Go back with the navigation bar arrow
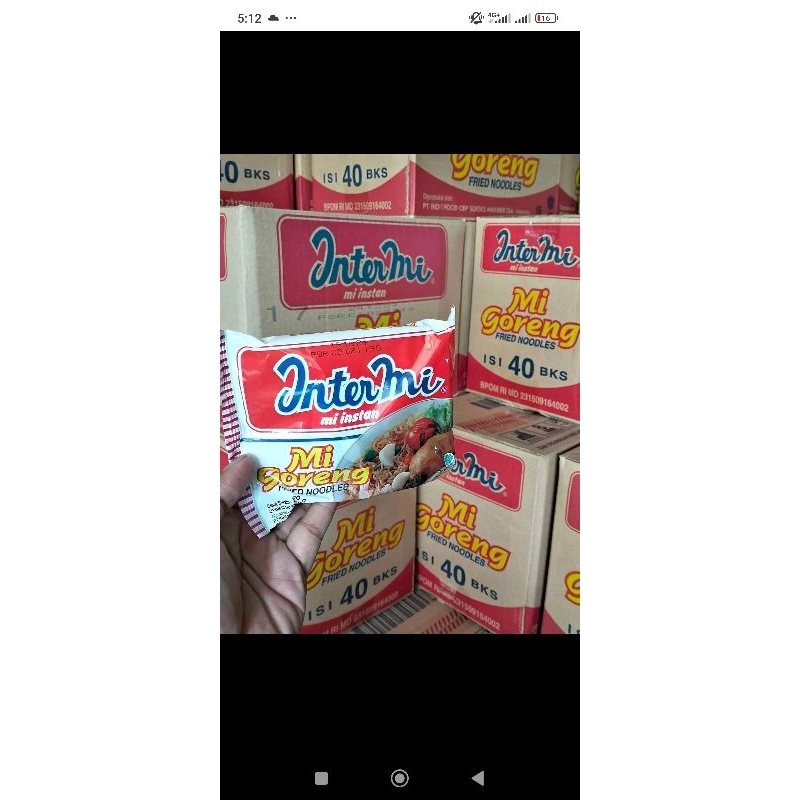 (x=477, y=778)
